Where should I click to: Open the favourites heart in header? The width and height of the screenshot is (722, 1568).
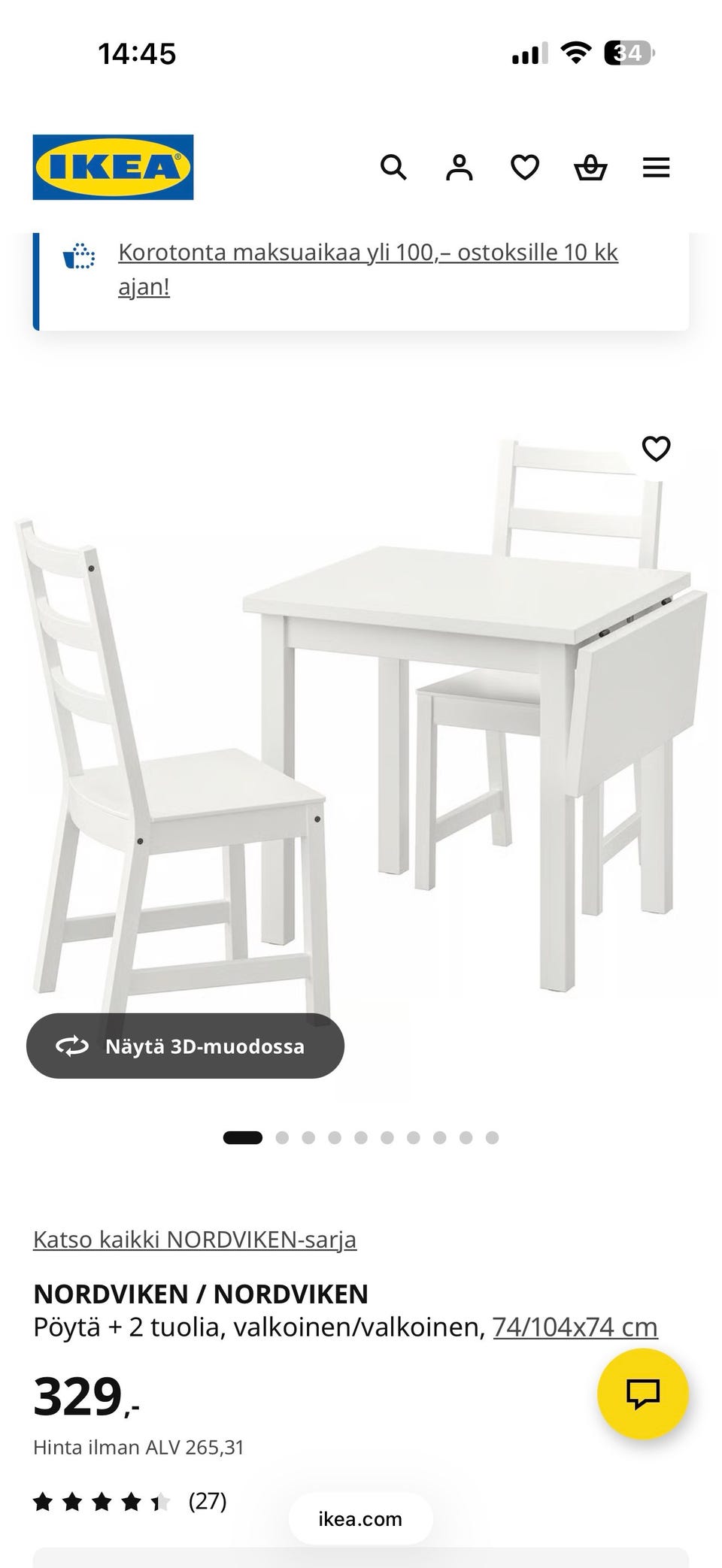(524, 167)
